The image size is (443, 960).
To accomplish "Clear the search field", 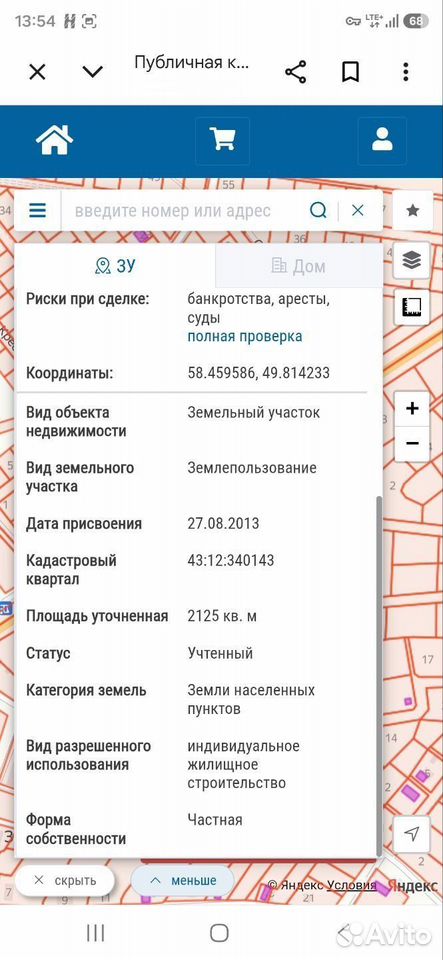I will click(x=358, y=211).
